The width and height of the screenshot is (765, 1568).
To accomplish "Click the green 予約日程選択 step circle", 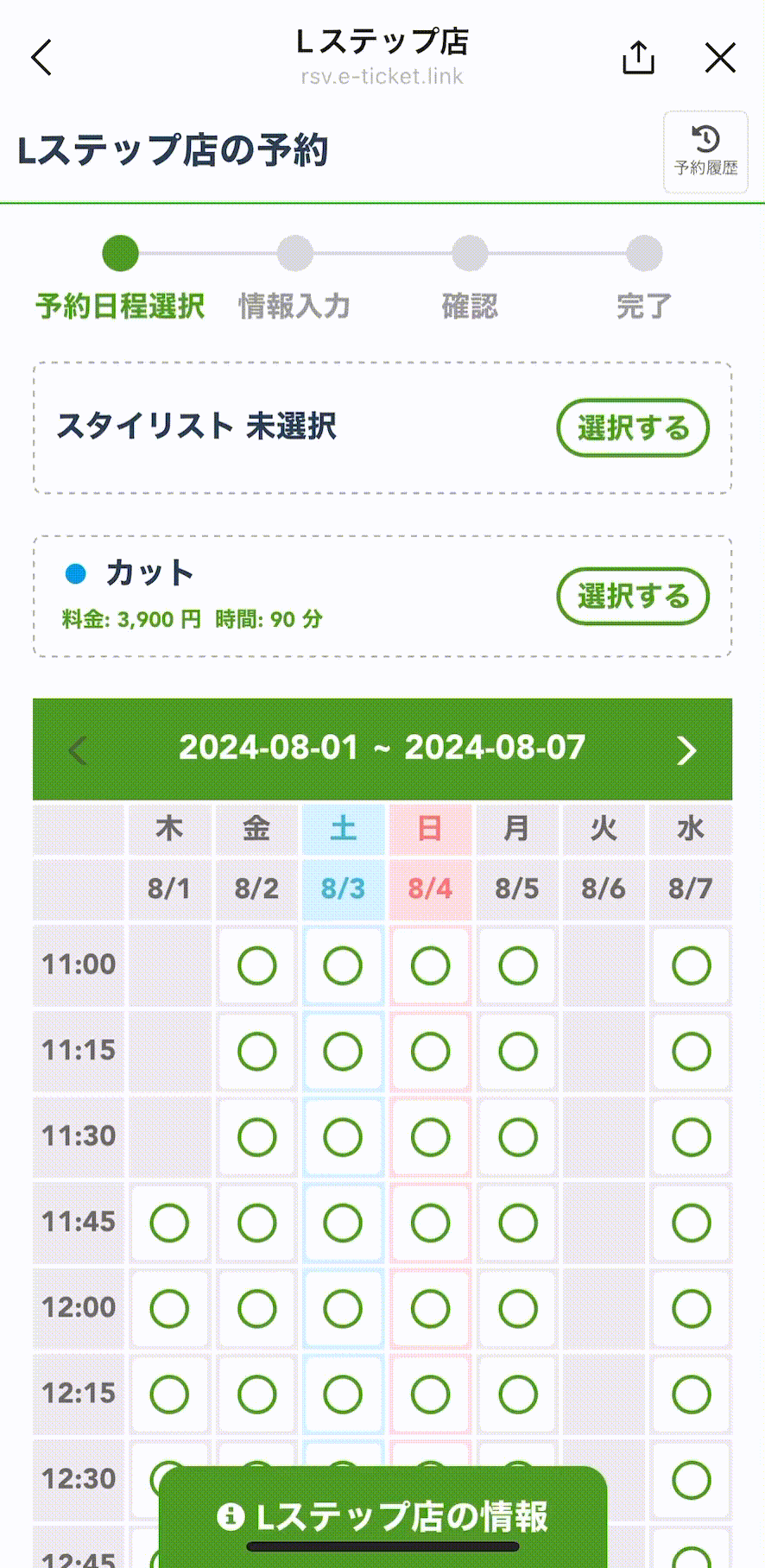I will click(121, 253).
